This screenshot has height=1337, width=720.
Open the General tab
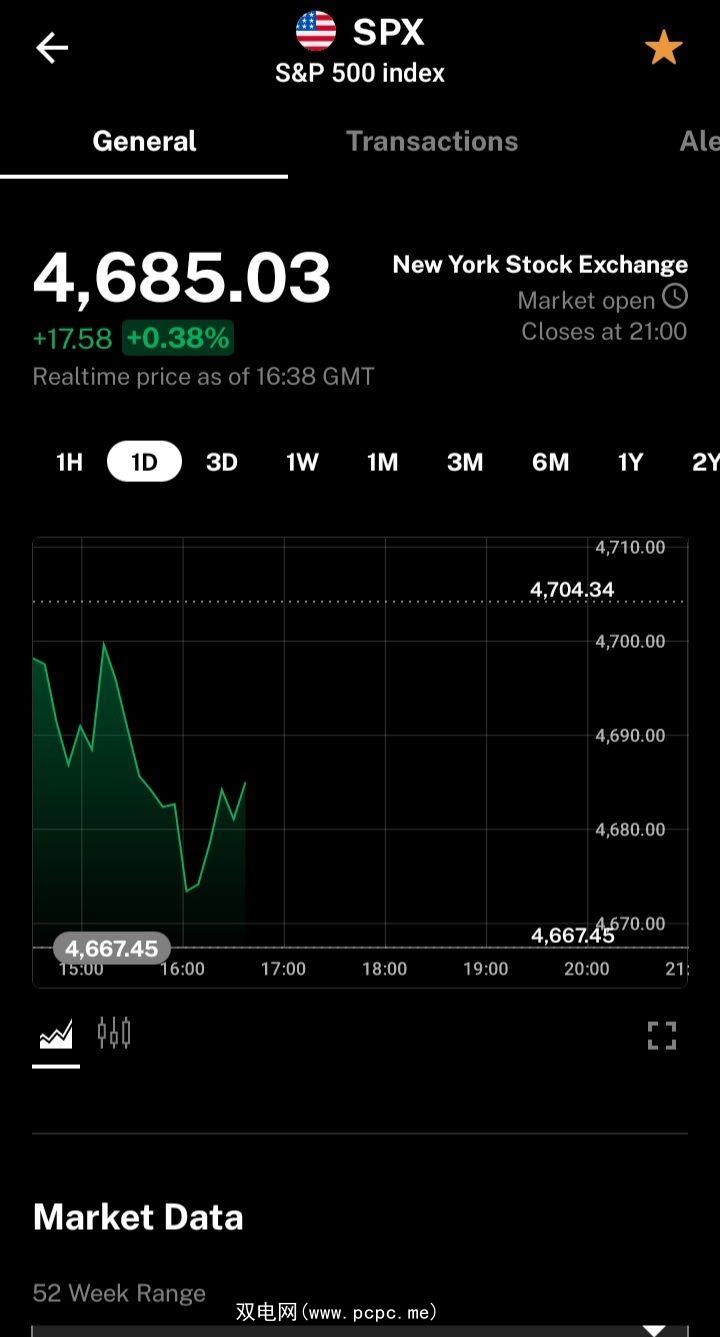pyautogui.click(x=144, y=141)
